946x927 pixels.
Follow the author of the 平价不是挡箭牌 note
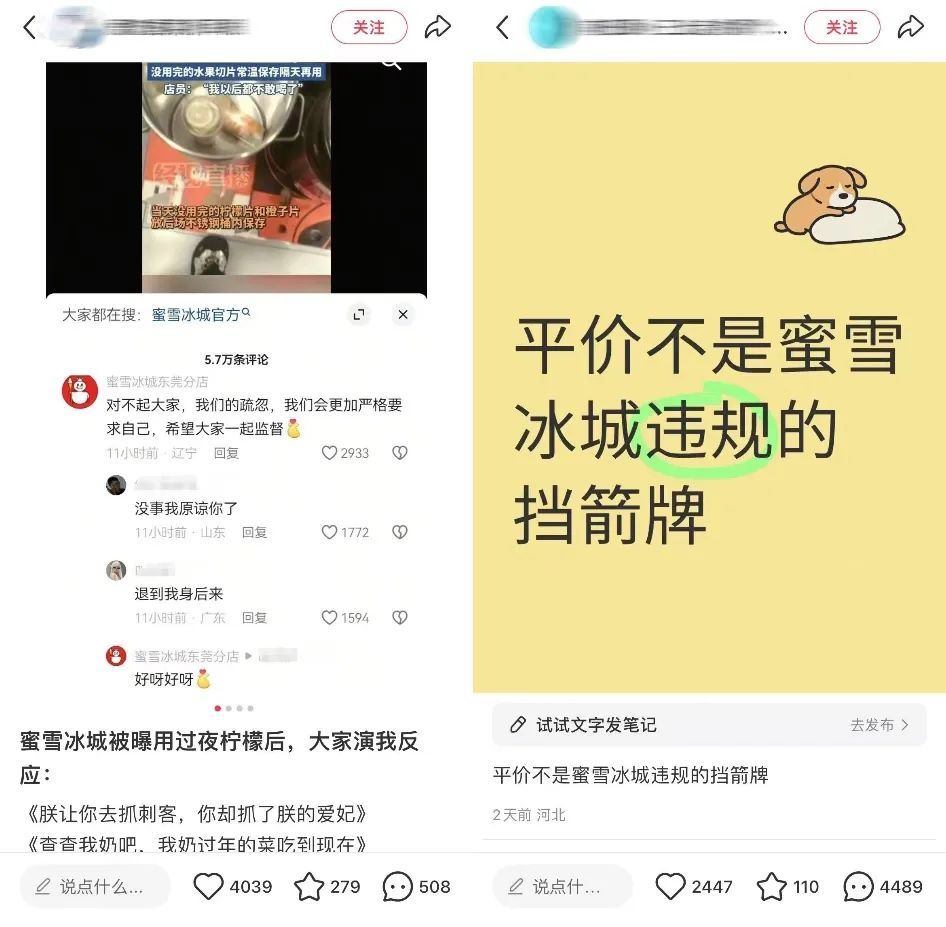pyautogui.click(x=842, y=28)
